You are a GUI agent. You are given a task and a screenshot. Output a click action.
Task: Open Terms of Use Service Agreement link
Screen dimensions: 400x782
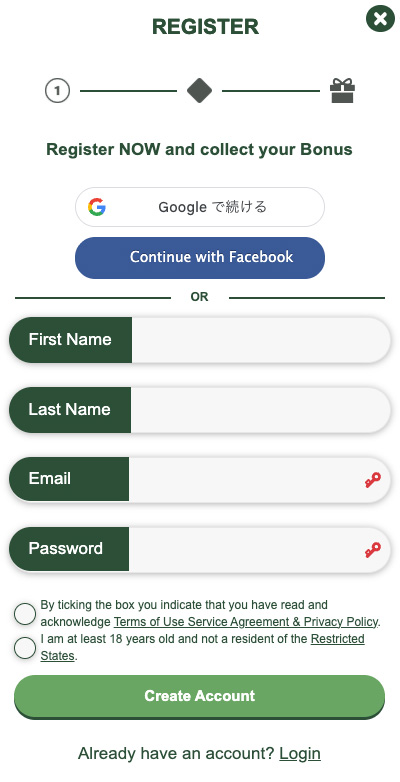pyautogui.click(x=246, y=622)
